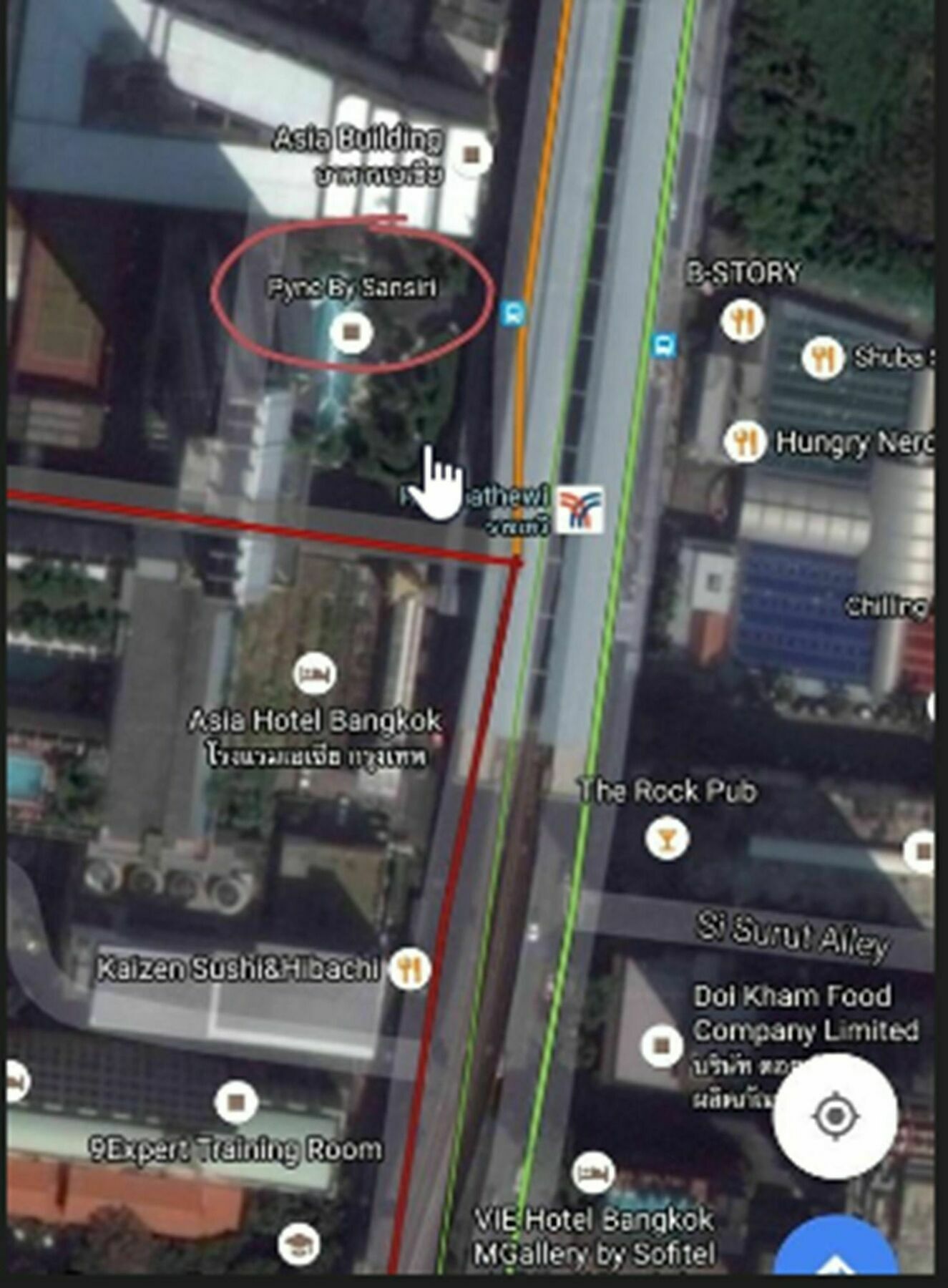Image resolution: width=948 pixels, height=1288 pixels.
Task: Open the Hungry Nerd restaurant marker
Action: (745, 441)
